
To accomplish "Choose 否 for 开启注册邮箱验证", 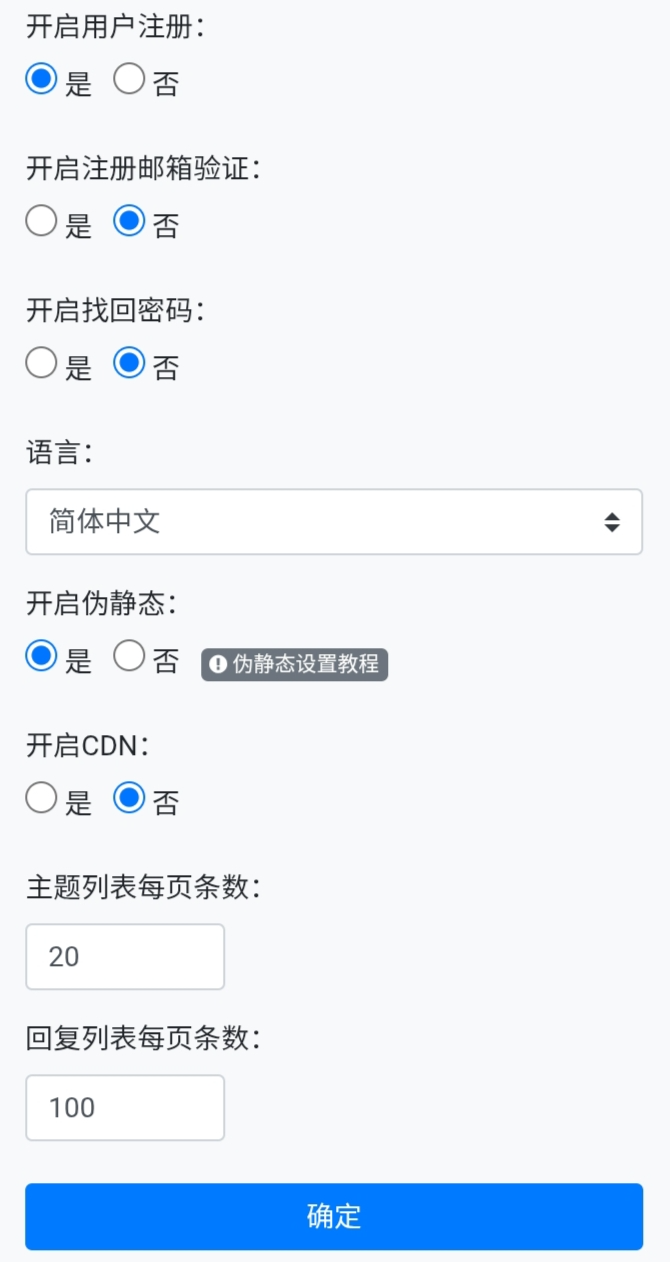I will (x=129, y=221).
